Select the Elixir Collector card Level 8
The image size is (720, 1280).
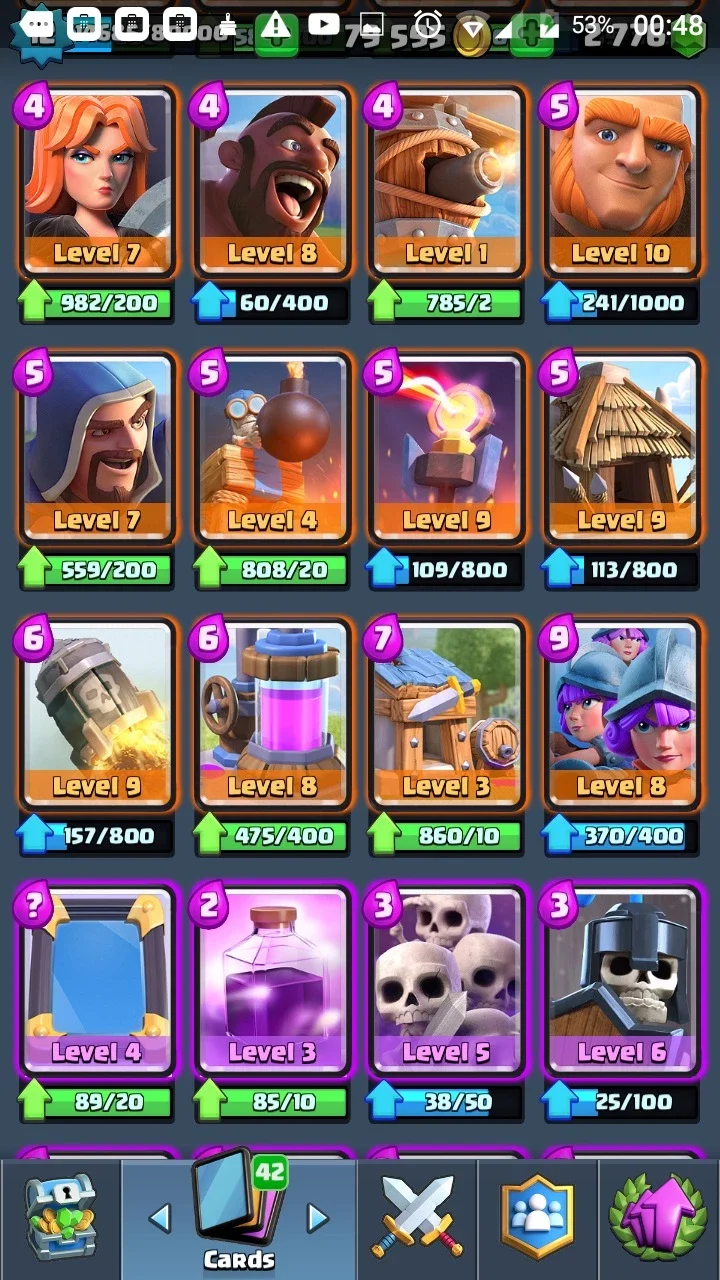271,714
